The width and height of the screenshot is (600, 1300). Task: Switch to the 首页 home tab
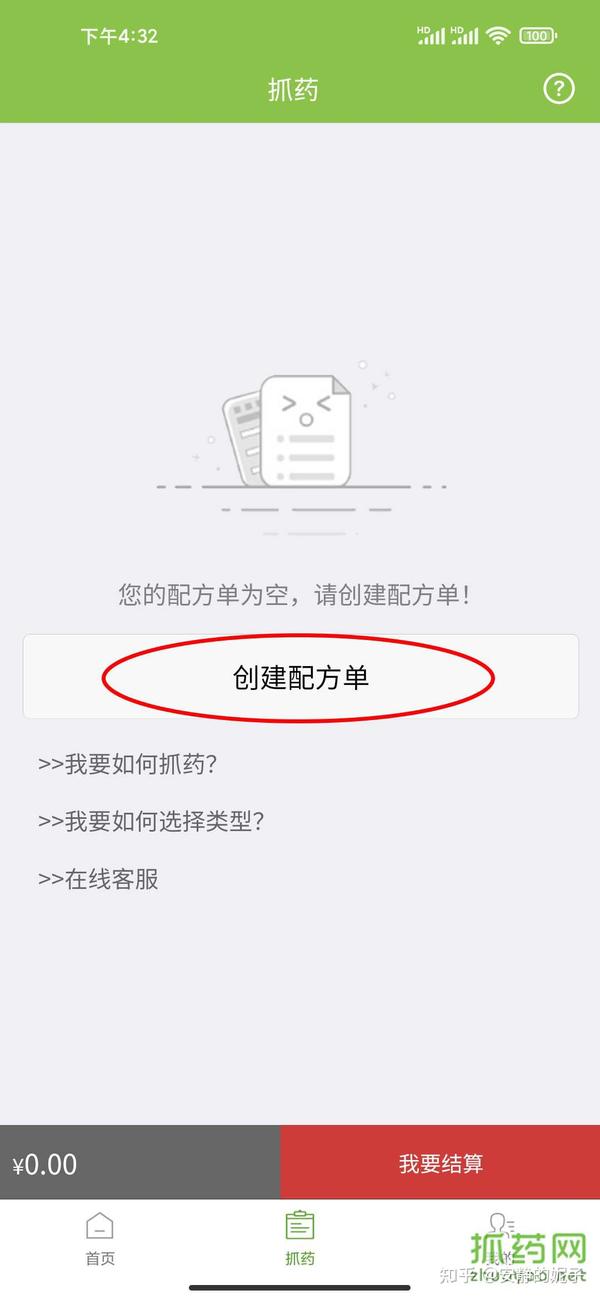point(100,1239)
